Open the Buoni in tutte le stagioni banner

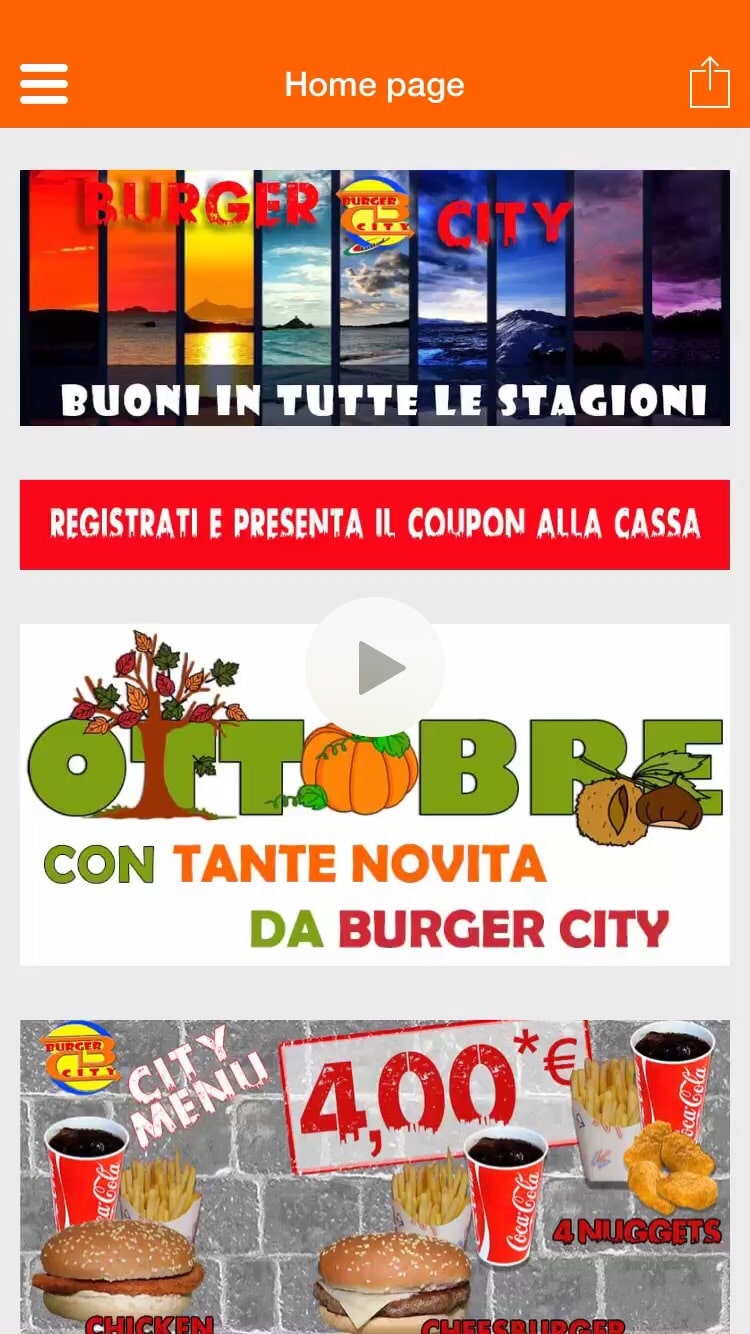pos(375,298)
